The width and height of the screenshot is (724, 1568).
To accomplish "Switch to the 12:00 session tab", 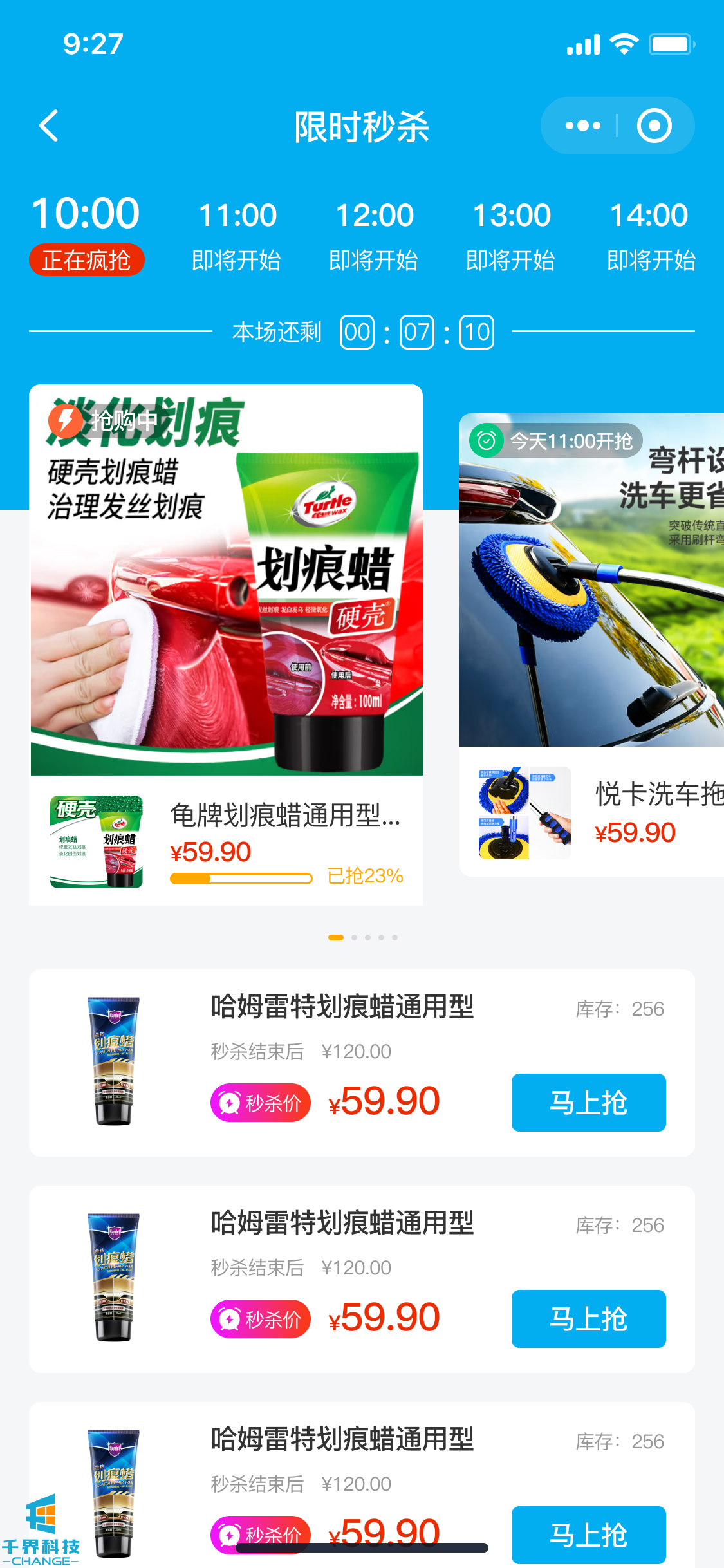I will (x=374, y=234).
